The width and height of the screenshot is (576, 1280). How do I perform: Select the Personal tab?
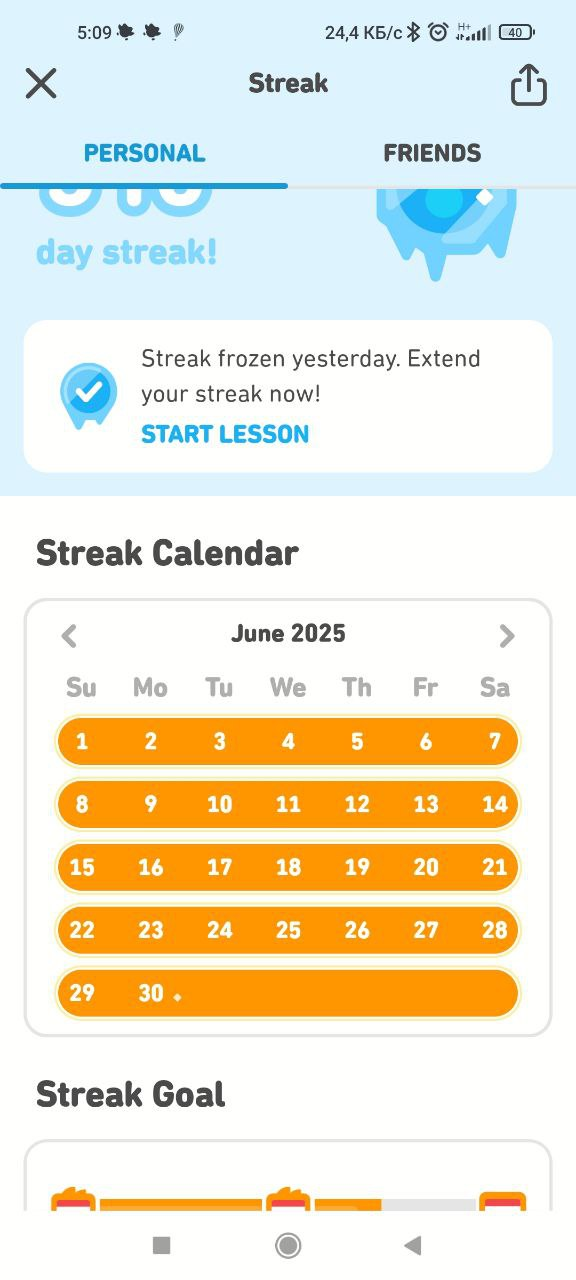[x=144, y=153]
